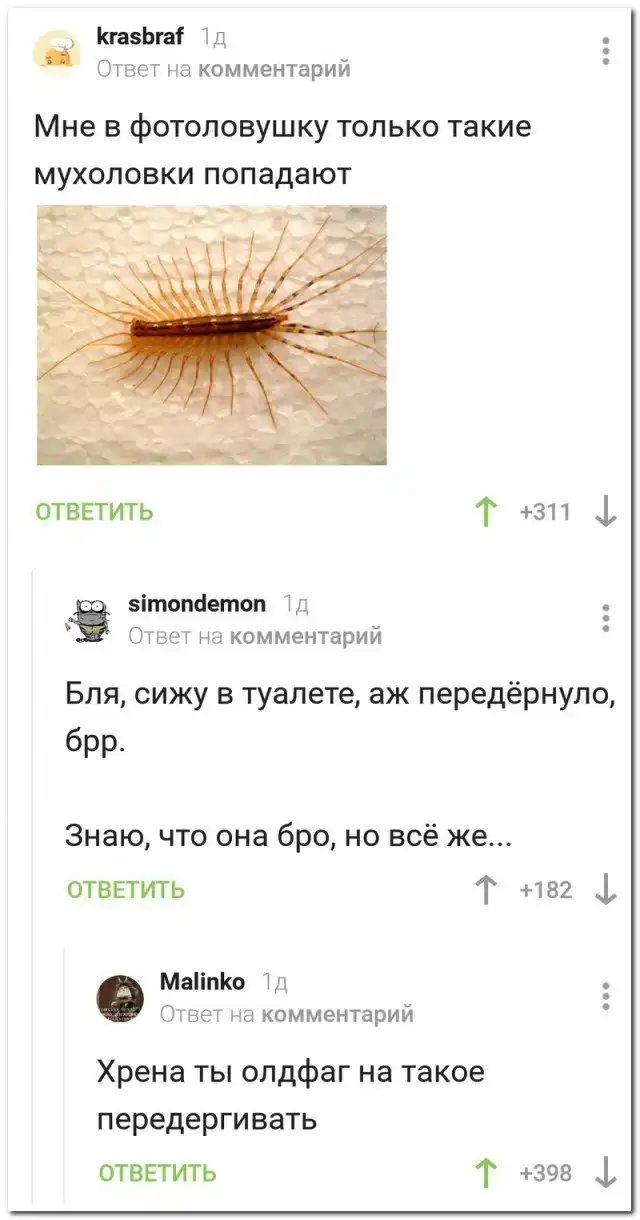Open overflow menu on Malinko's comment
The width and height of the screenshot is (640, 1220).
click(606, 997)
